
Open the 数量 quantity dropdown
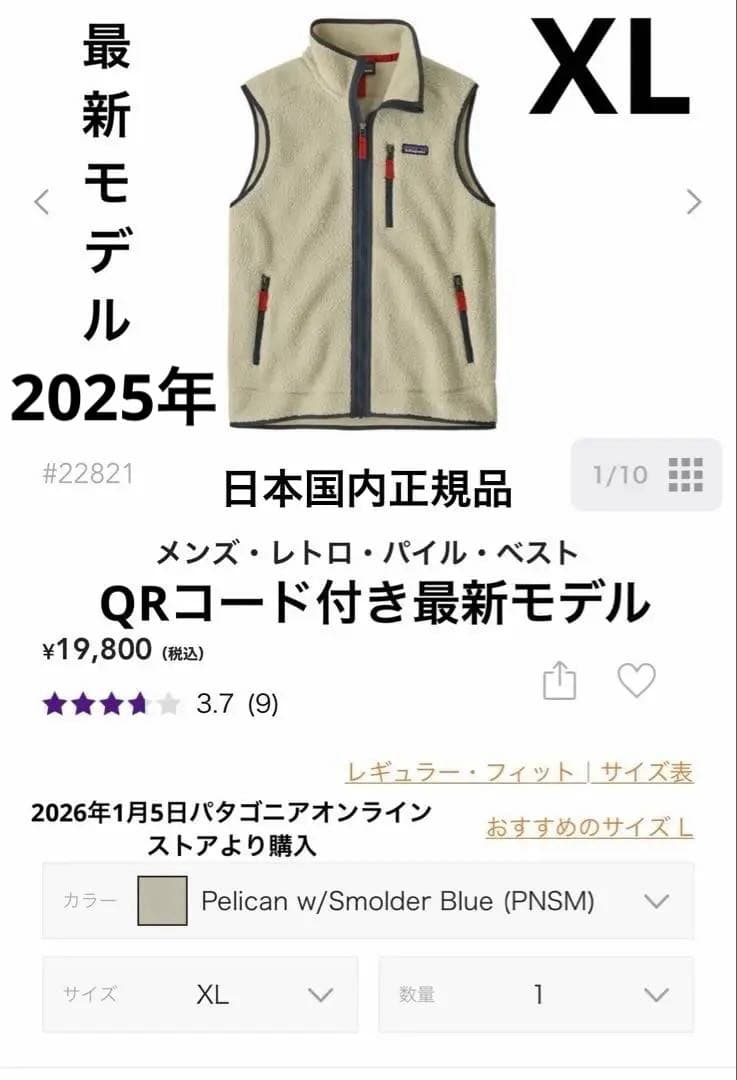click(655, 994)
